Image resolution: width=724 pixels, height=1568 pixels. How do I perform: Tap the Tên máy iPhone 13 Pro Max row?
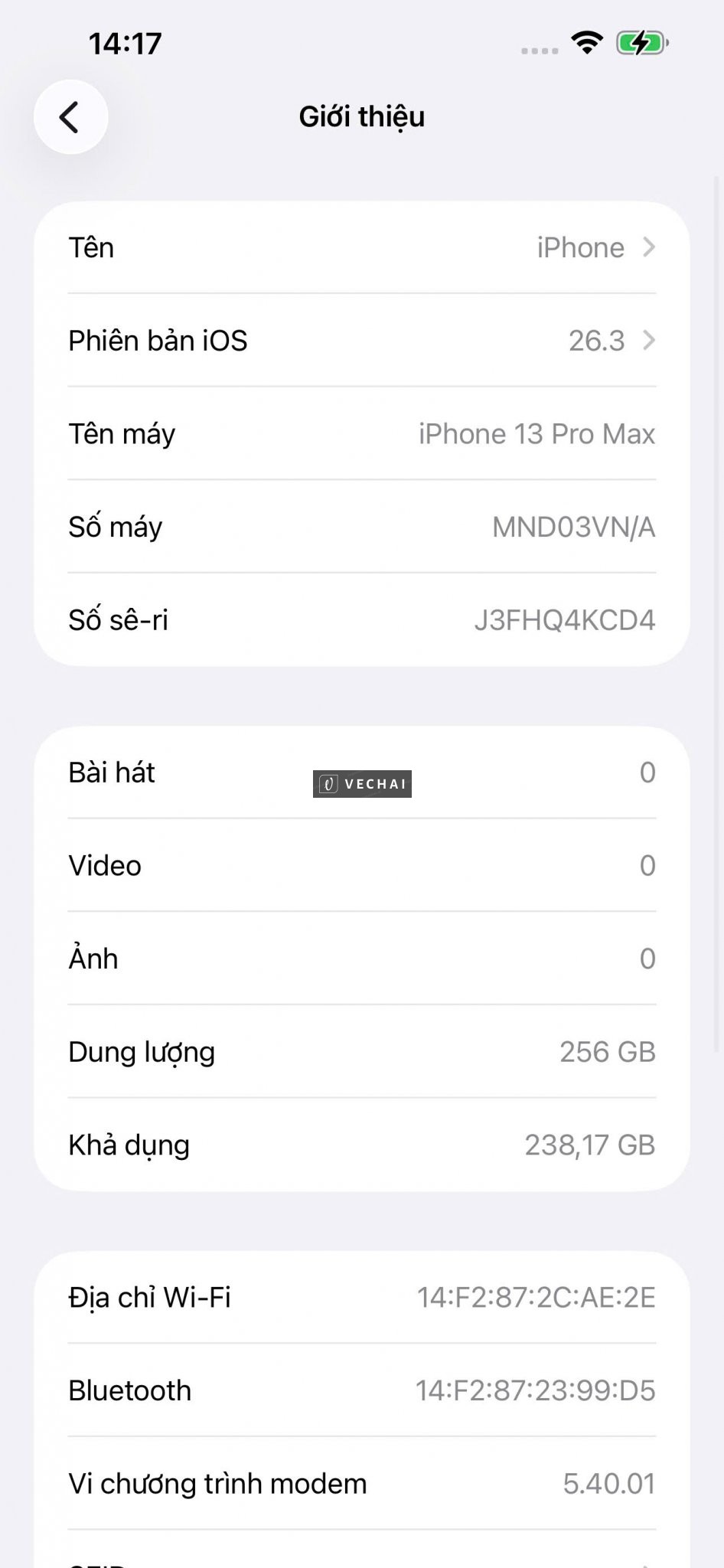click(x=361, y=433)
